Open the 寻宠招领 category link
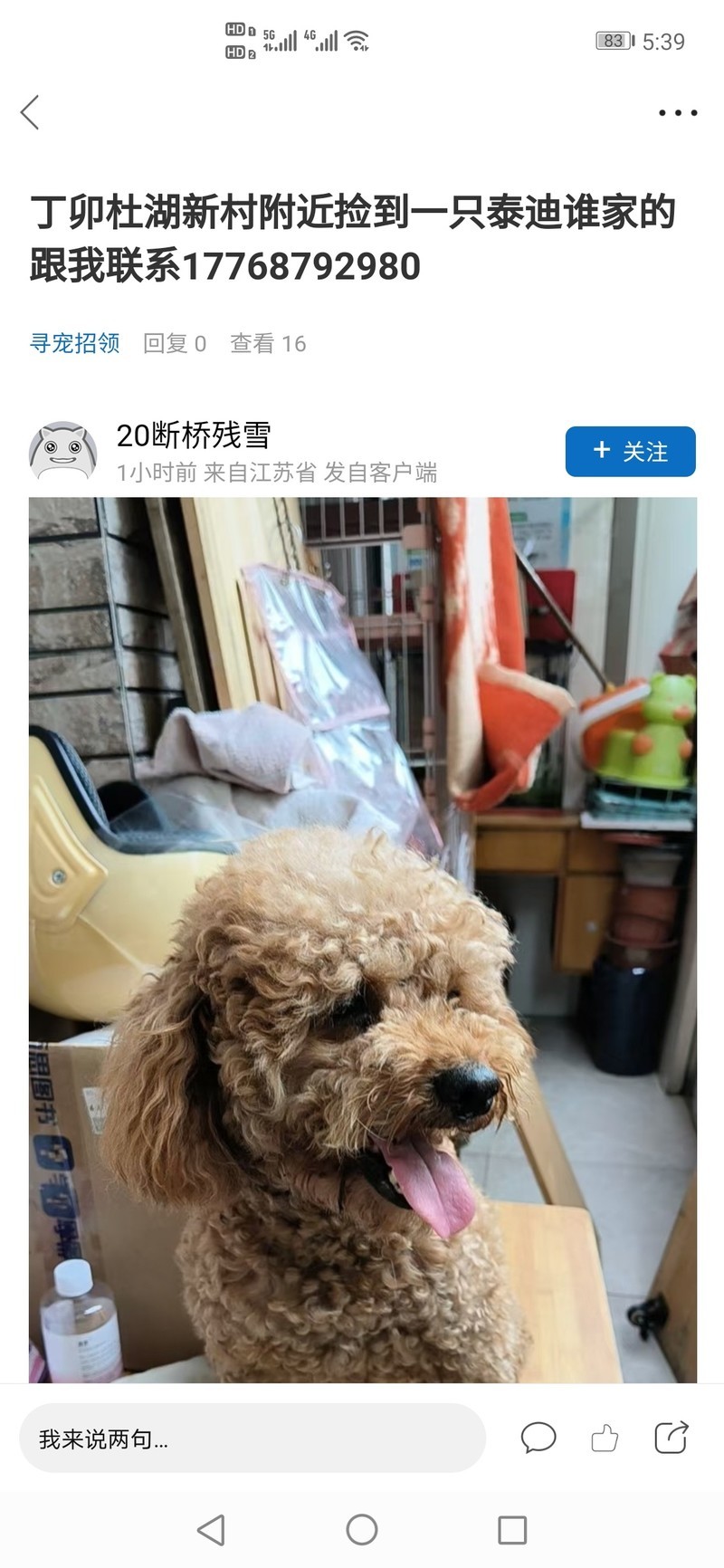Viewport: 724px width, 1568px height. [75, 343]
